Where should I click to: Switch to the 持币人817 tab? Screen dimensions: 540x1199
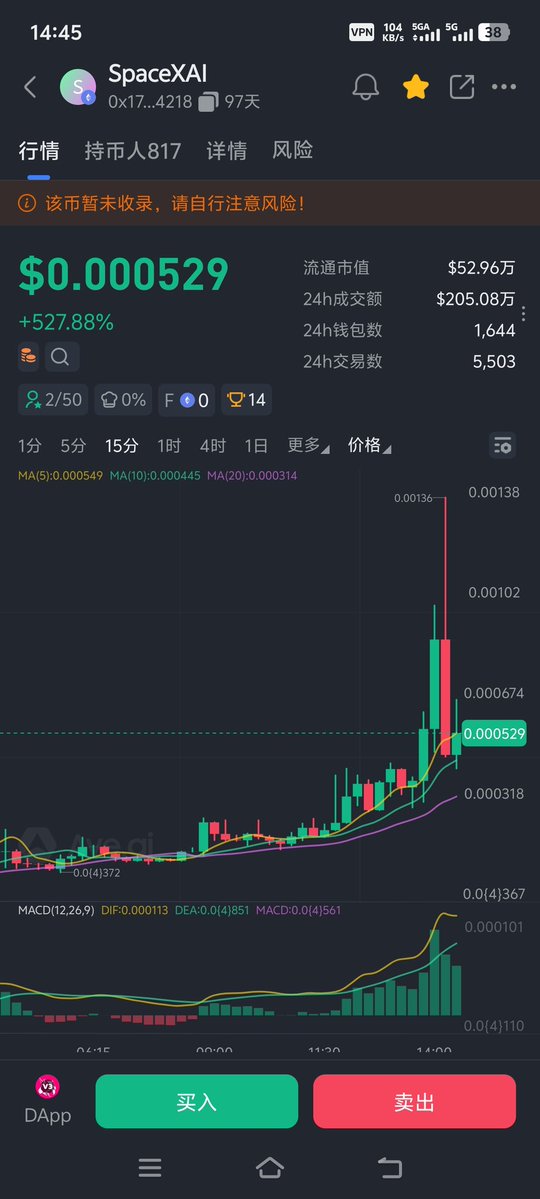pyautogui.click(x=132, y=151)
